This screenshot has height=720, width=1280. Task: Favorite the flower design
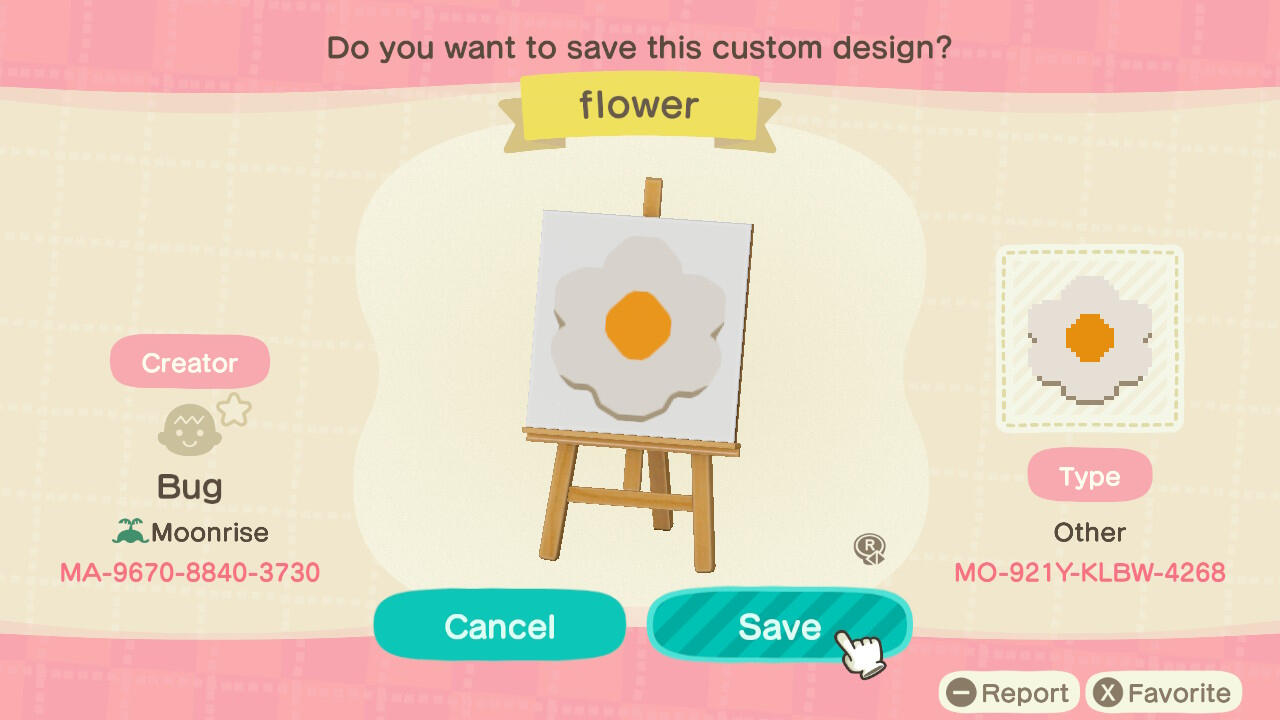[1163, 693]
